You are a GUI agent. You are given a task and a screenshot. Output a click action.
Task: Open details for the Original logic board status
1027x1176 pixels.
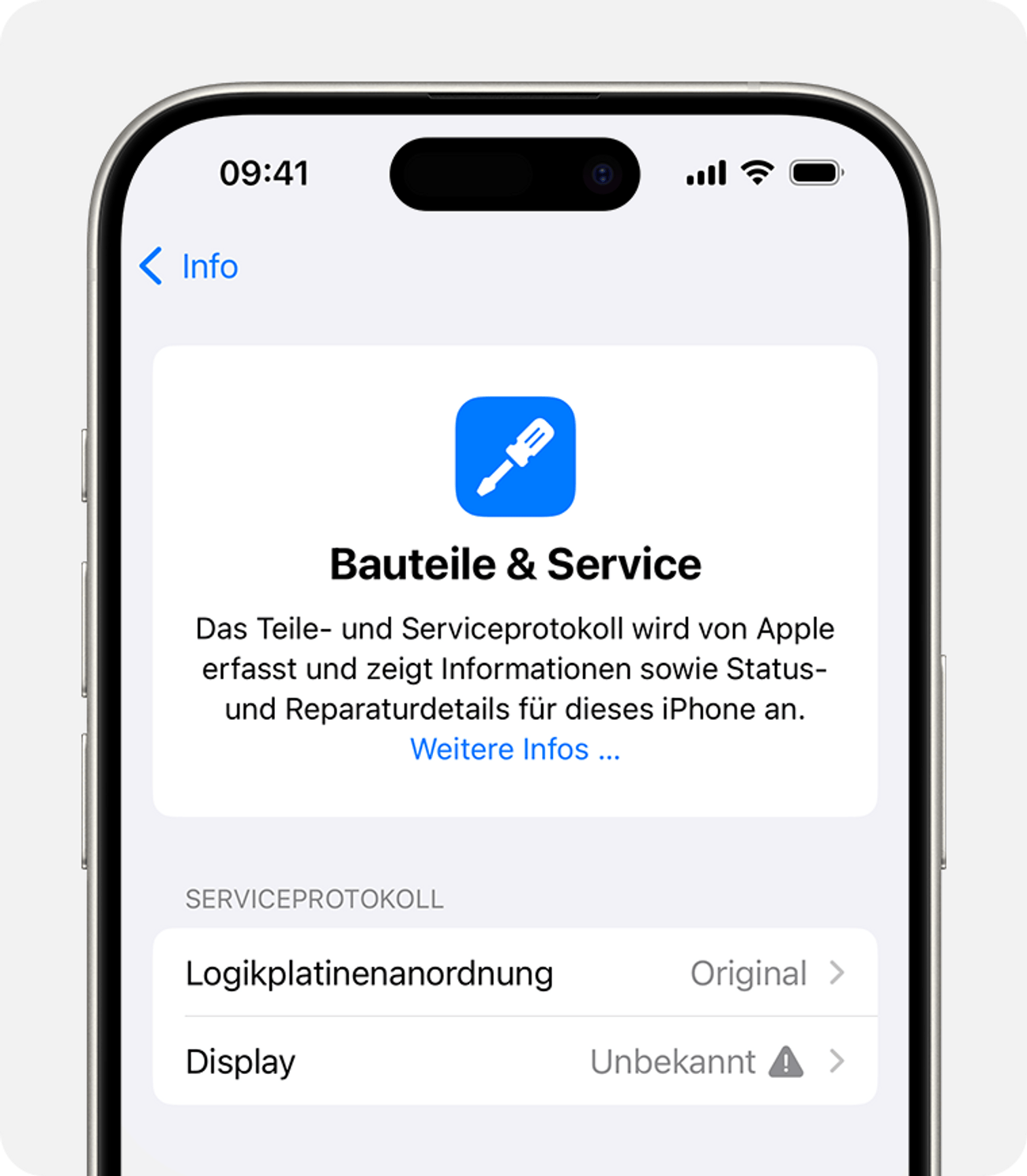(839, 974)
